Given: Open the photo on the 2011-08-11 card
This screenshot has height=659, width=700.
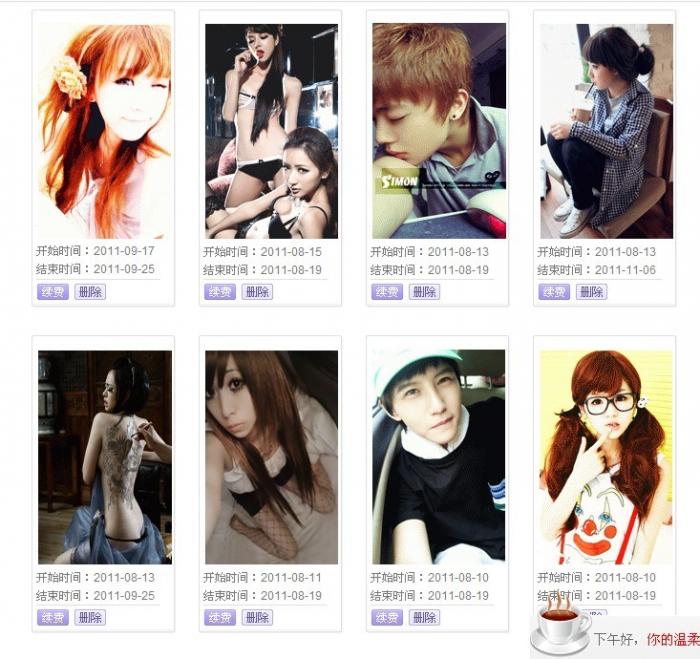Looking at the screenshot, I should 271,457.
